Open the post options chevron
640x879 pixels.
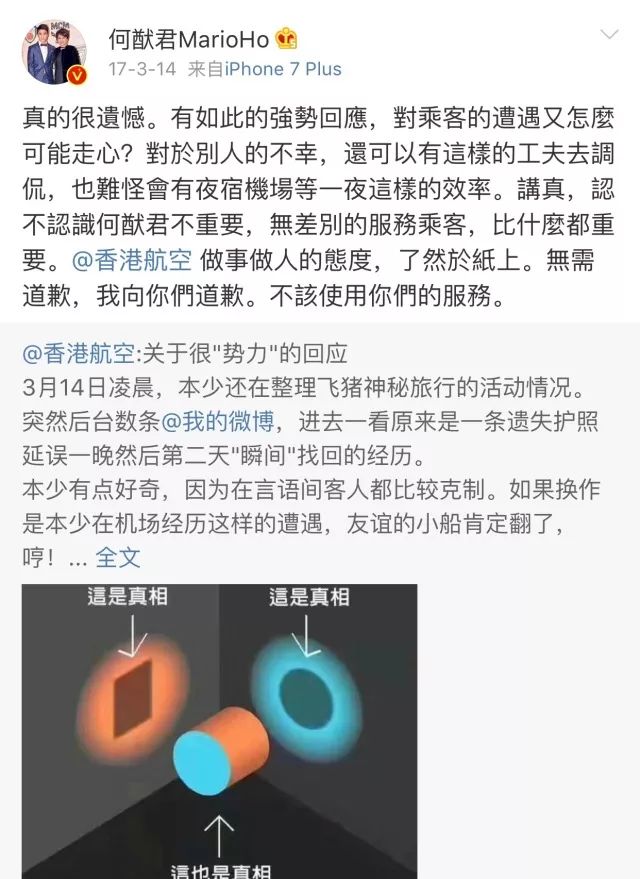tap(607, 37)
